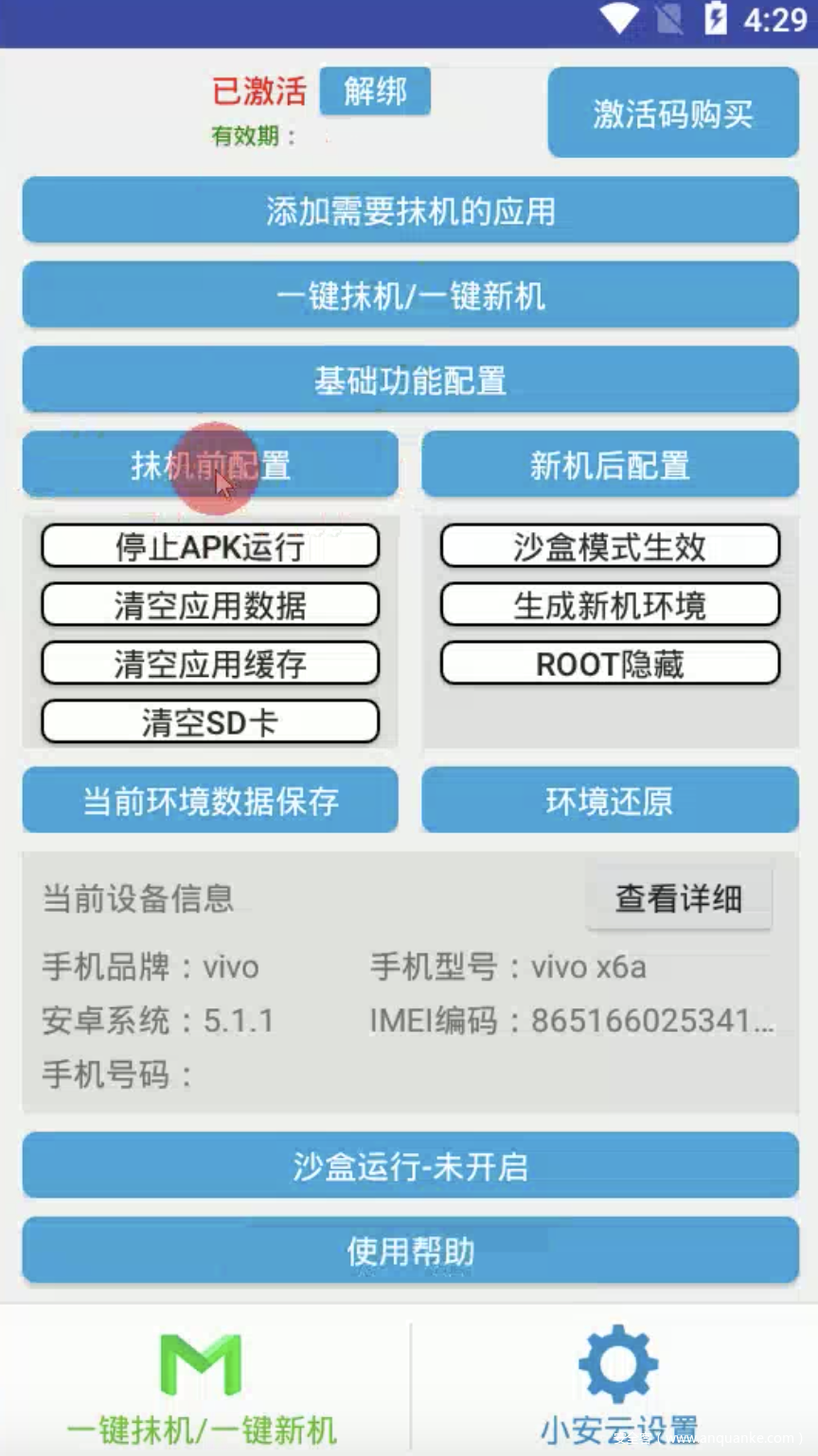Run 一键抹机/一键新机 blue button
The image size is (818, 1456).
tap(410, 295)
